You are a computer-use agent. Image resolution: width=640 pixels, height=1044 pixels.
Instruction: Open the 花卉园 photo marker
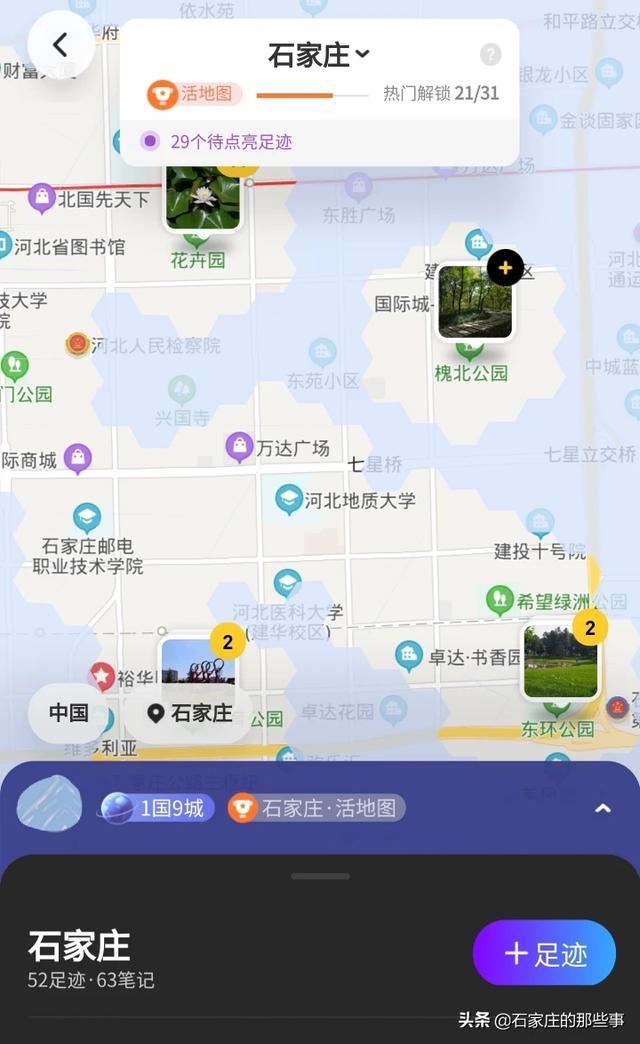point(203,198)
